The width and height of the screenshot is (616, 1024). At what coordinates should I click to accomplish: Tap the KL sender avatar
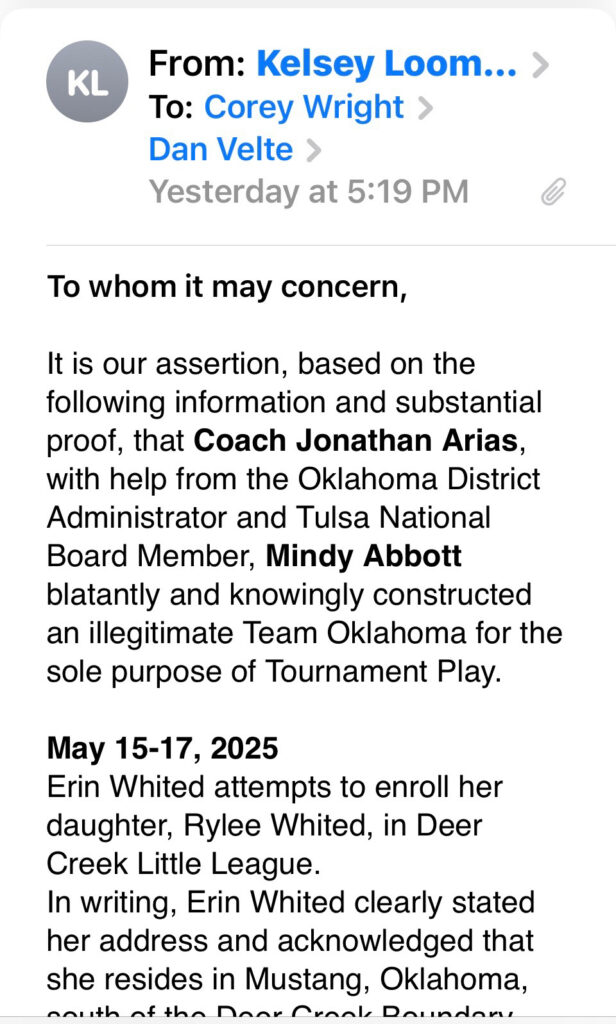[x=87, y=82]
